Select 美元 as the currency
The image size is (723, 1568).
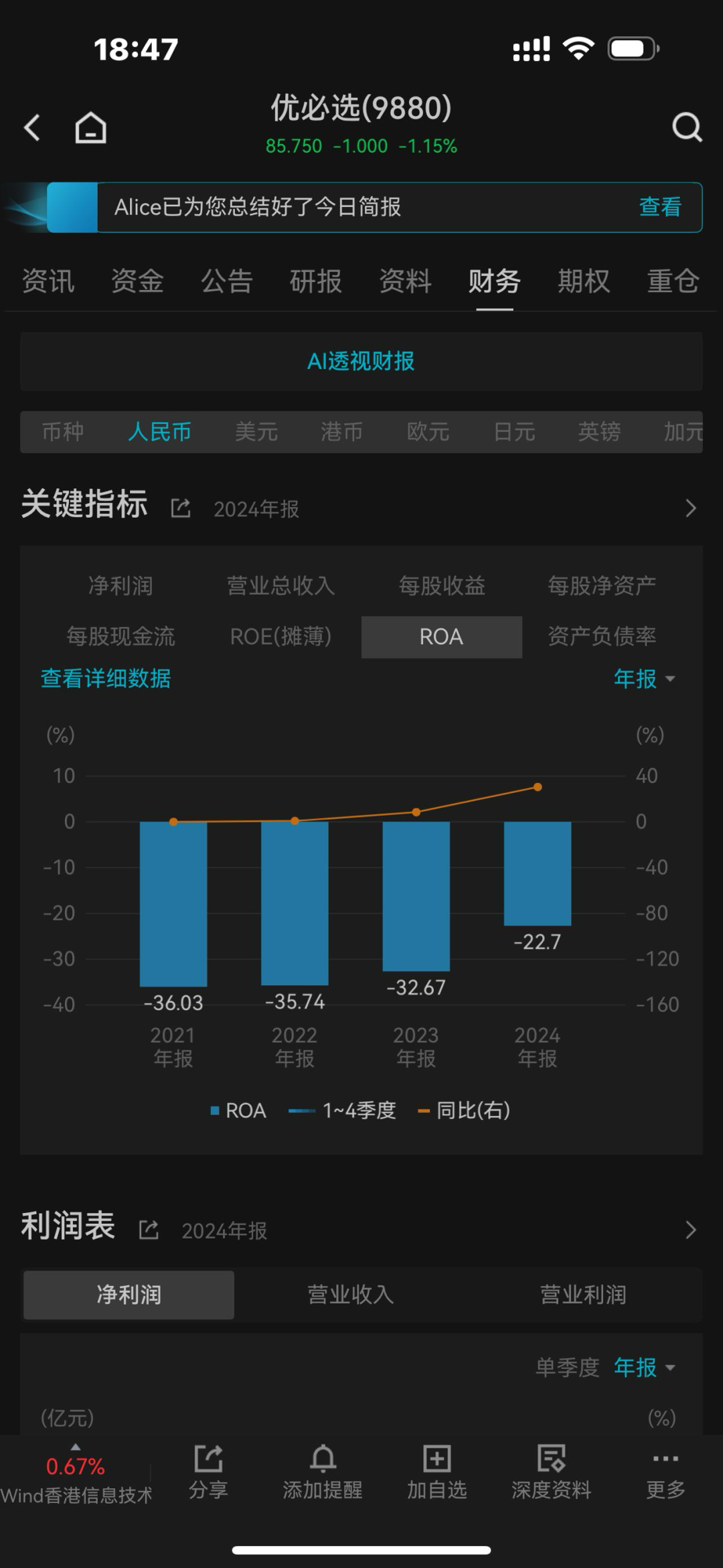(256, 431)
